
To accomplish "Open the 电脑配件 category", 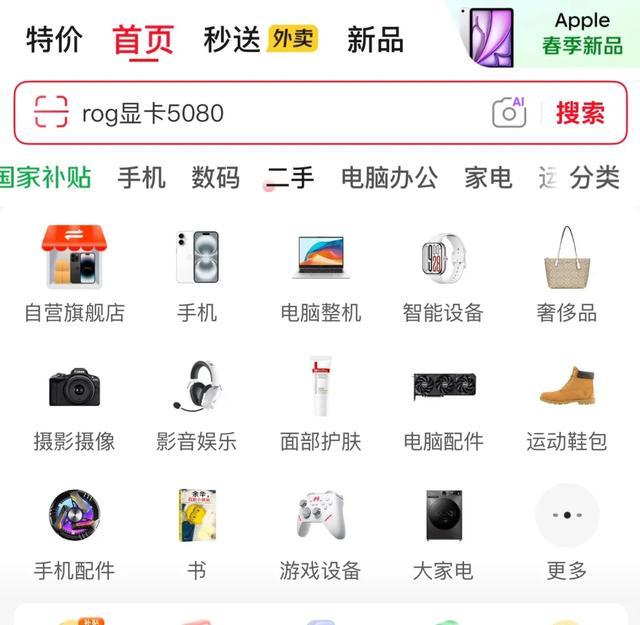I will point(443,402).
